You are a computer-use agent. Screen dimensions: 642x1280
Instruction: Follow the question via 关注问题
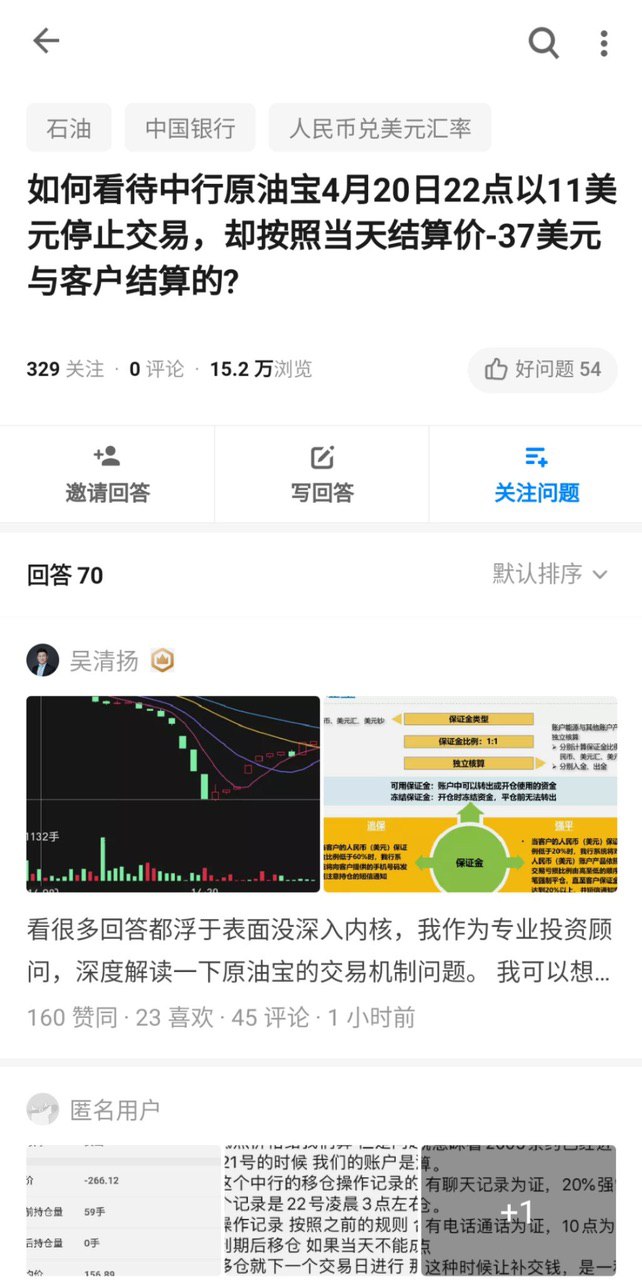[536, 475]
